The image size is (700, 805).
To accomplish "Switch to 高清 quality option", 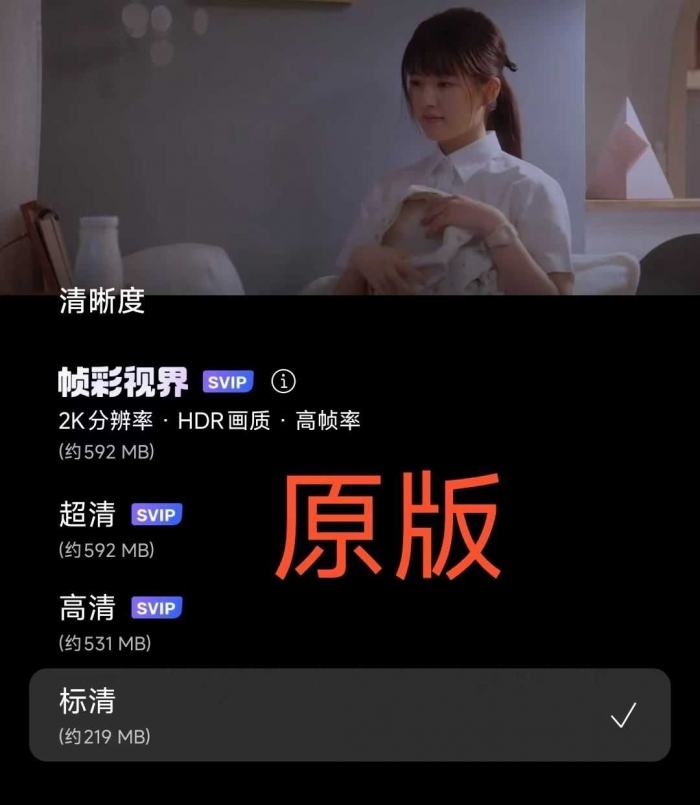I will click(x=88, y=608).
